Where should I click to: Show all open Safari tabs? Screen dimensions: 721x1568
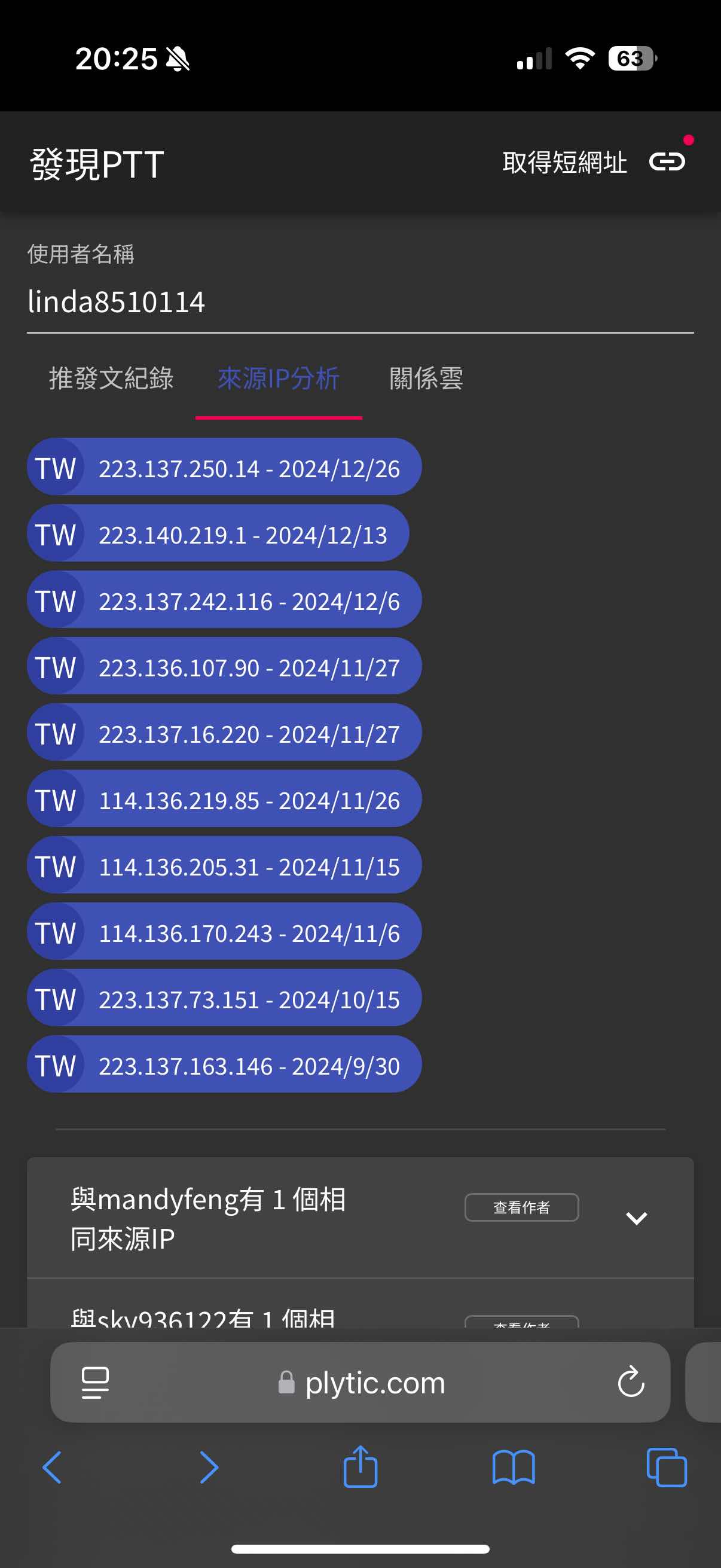667,1468
